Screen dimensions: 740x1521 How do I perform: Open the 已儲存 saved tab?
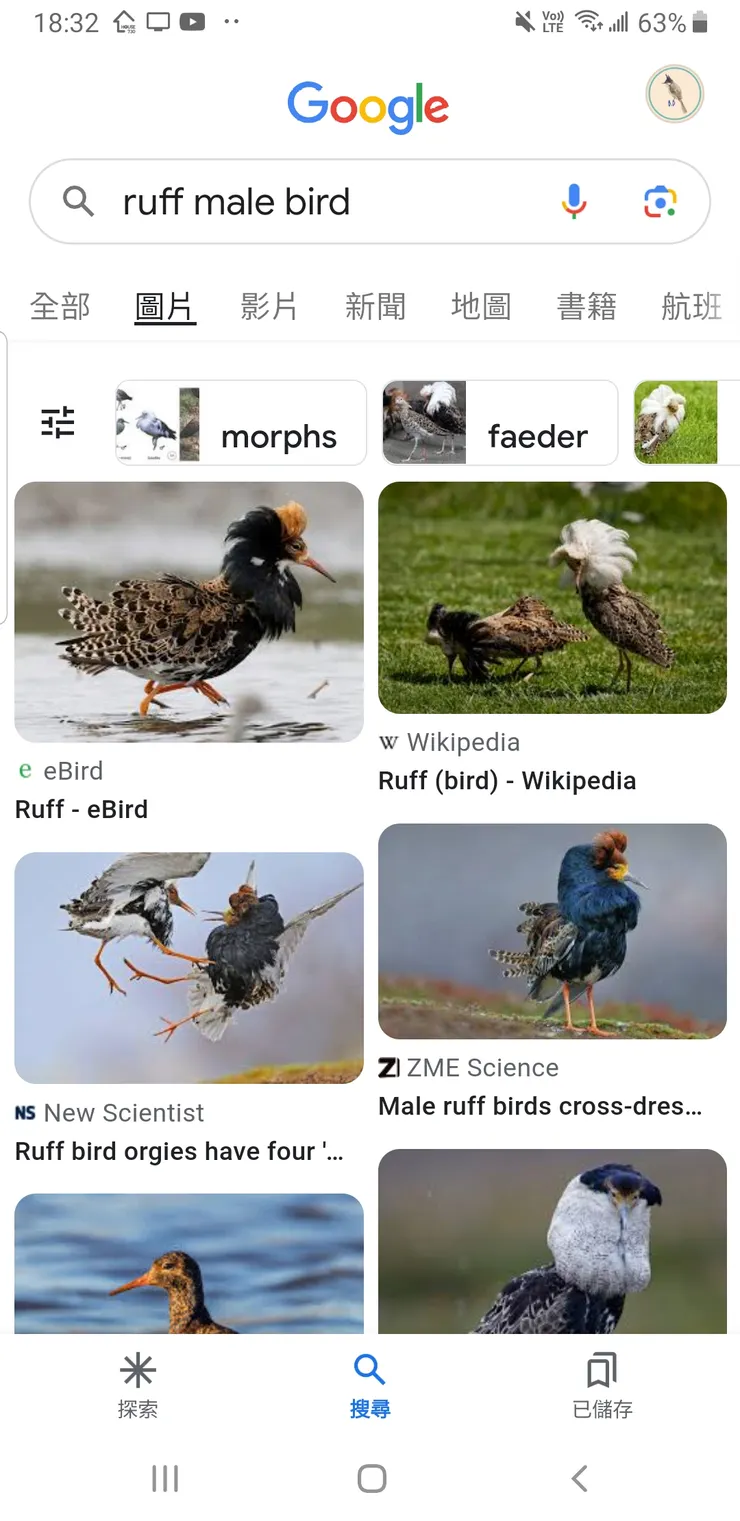click(602, 1385)
